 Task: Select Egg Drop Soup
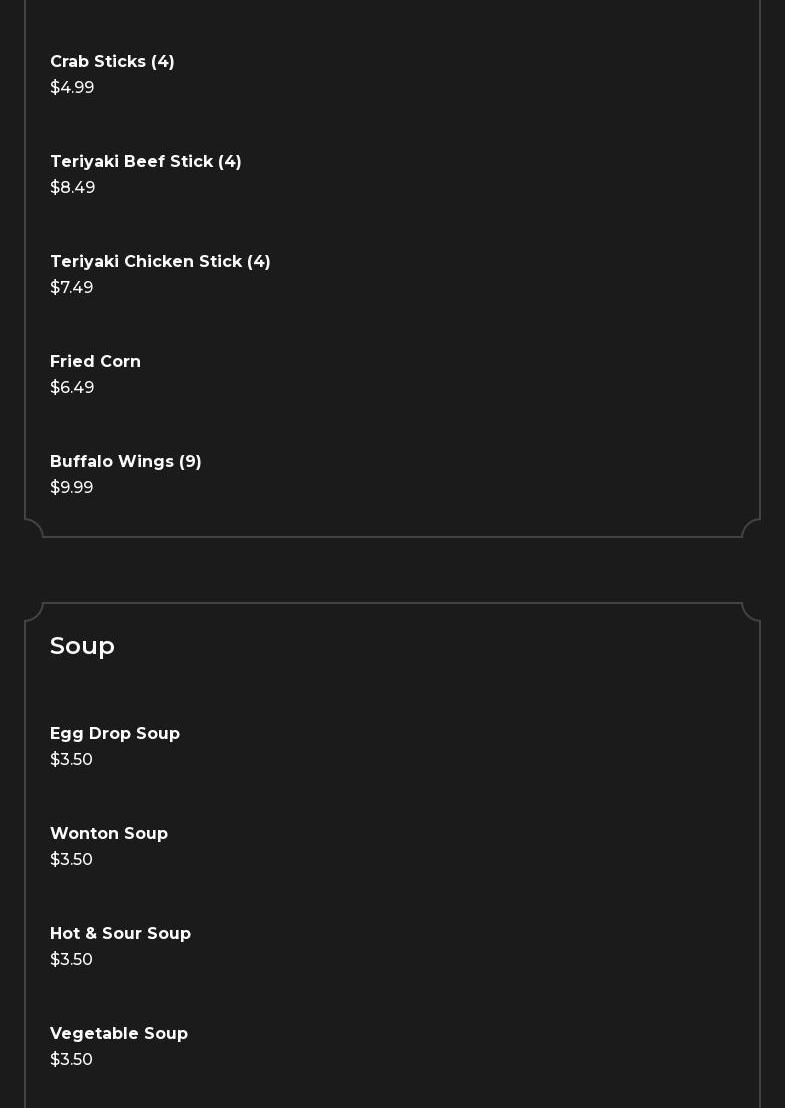[x=115, y=734]
